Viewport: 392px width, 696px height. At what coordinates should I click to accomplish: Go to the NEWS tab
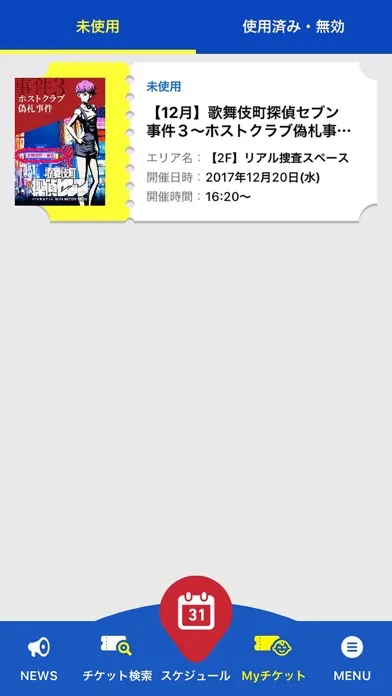click(39, 659)
